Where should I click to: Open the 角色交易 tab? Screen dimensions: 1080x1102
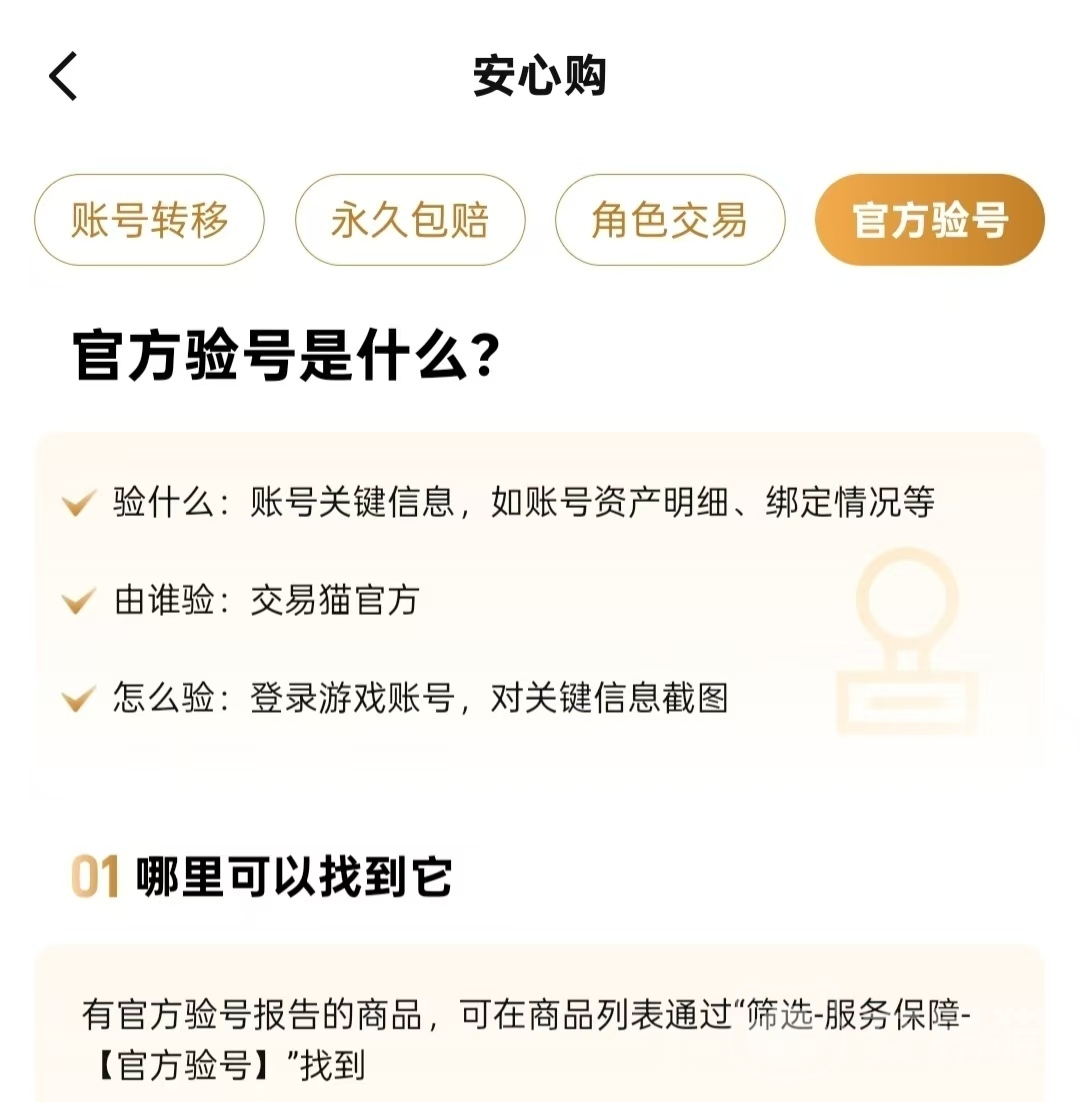[670, 220]
